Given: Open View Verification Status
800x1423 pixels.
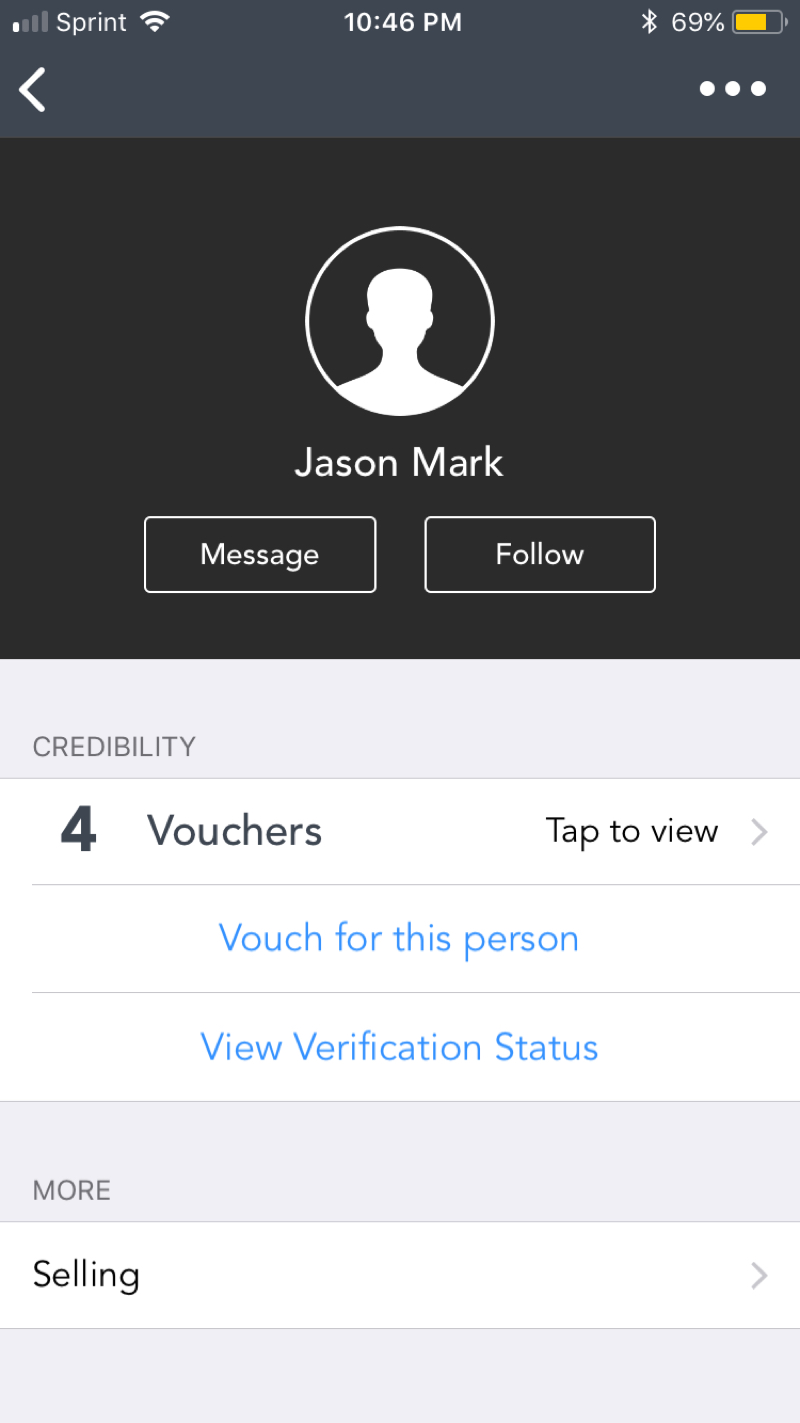Looking at the screenshot, I should coord(399,1047).
